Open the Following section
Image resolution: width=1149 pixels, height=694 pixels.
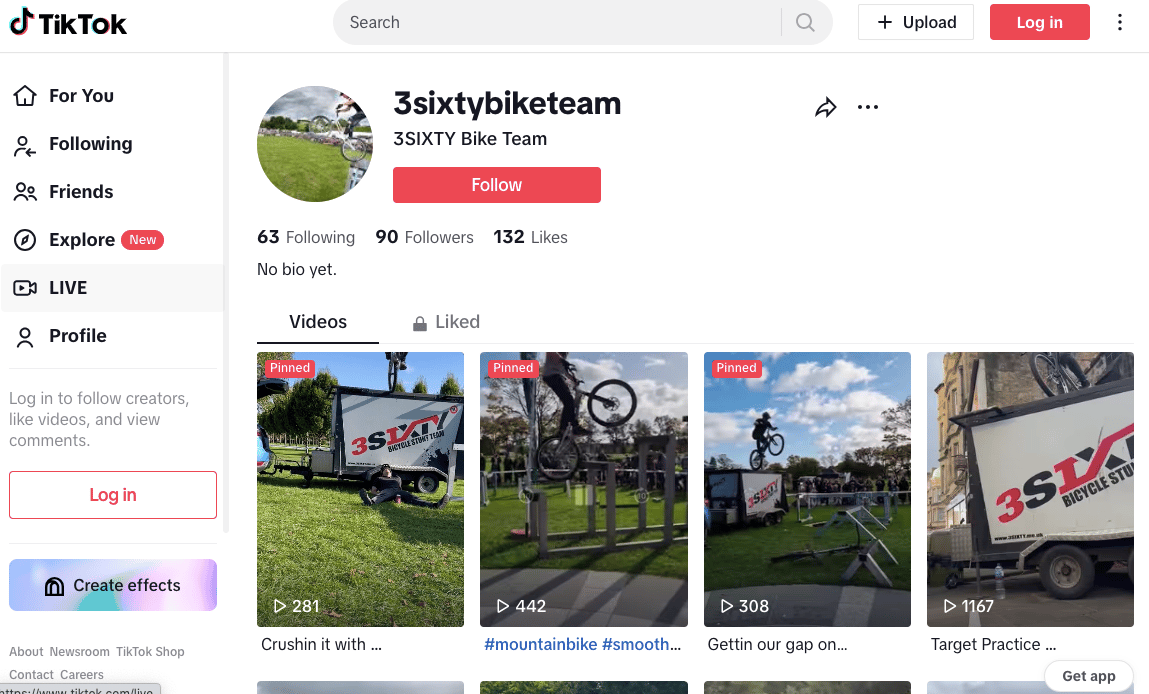coord(90,144)
